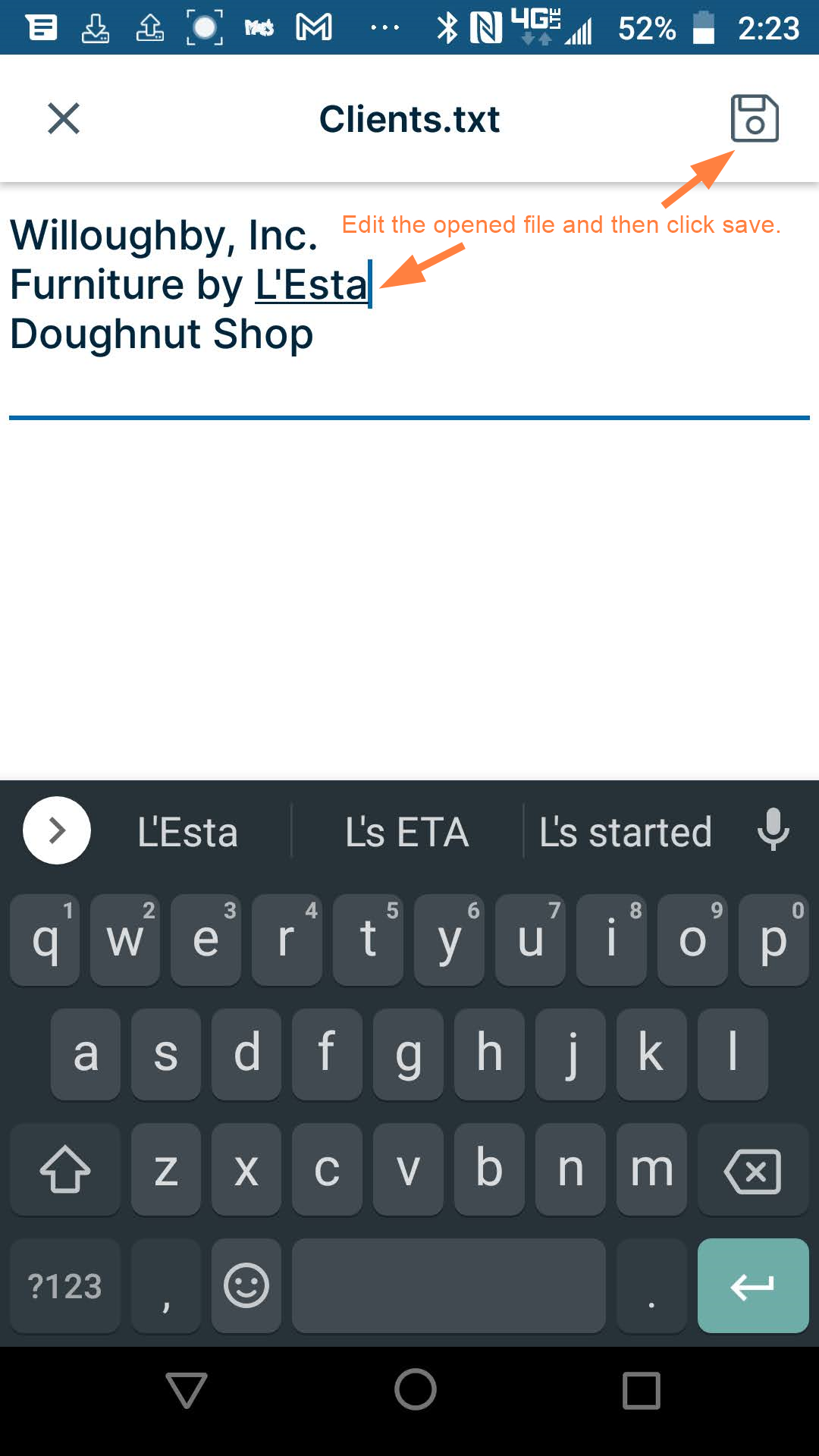Tap the Bluetooth status icon
The width and height of the screenshot is (819, 1456).
click(x=447, y=27)
